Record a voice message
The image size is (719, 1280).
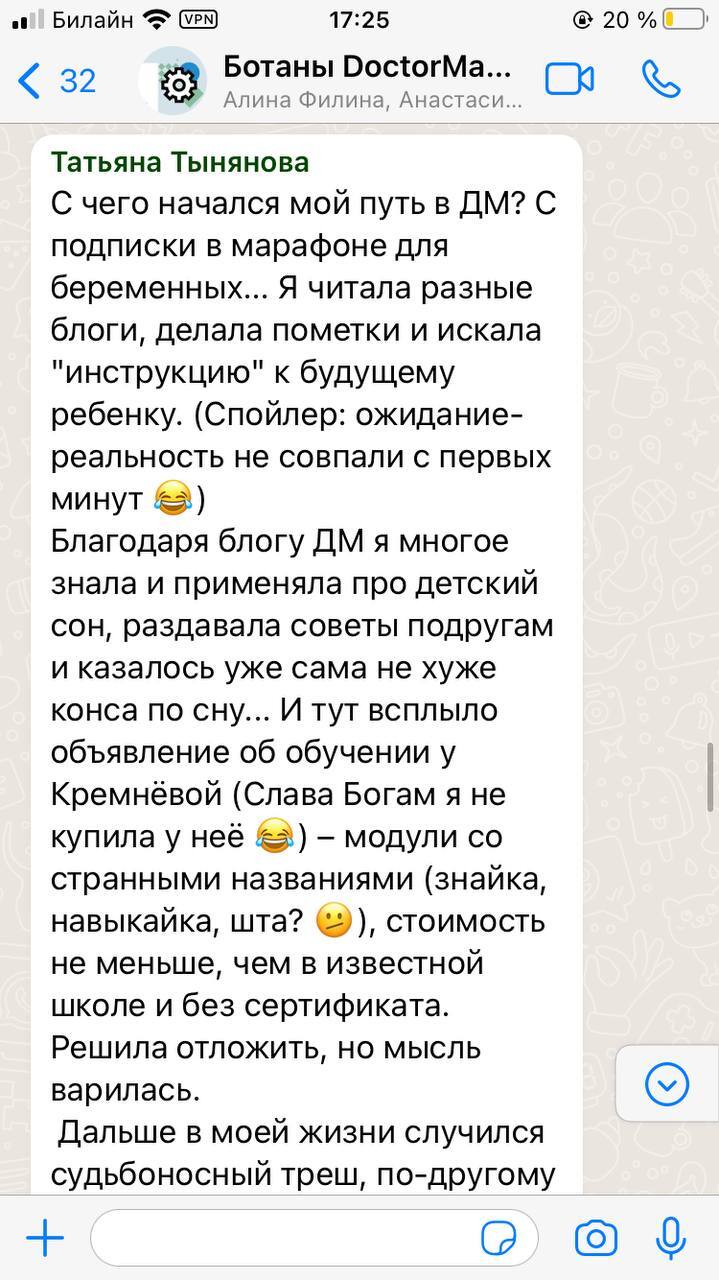[x=670, y=1240]
